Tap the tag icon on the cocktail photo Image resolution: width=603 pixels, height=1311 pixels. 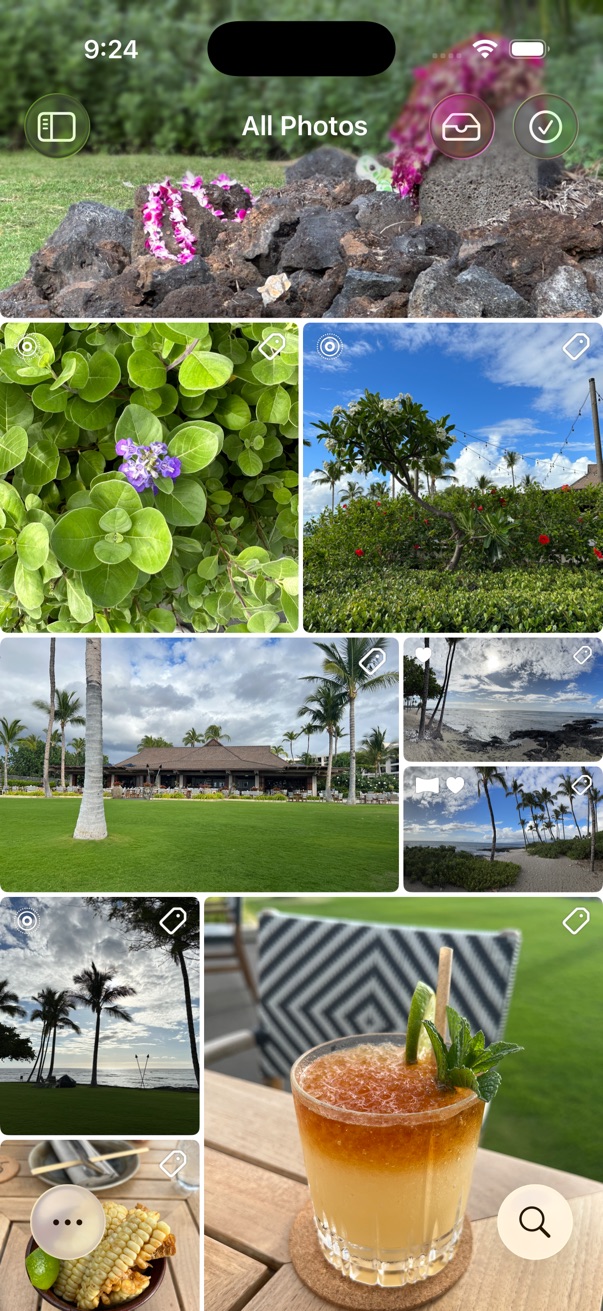pos(576,921)
